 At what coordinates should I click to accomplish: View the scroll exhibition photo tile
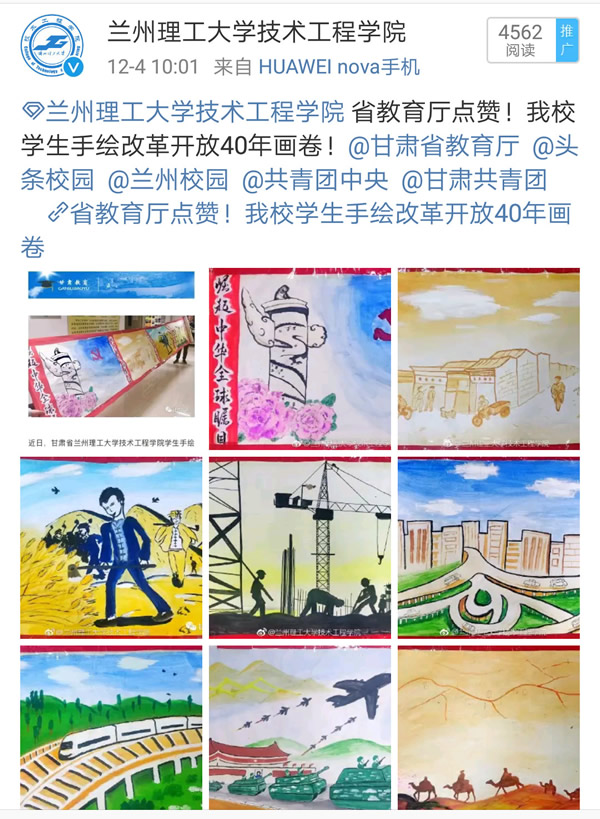111,359
